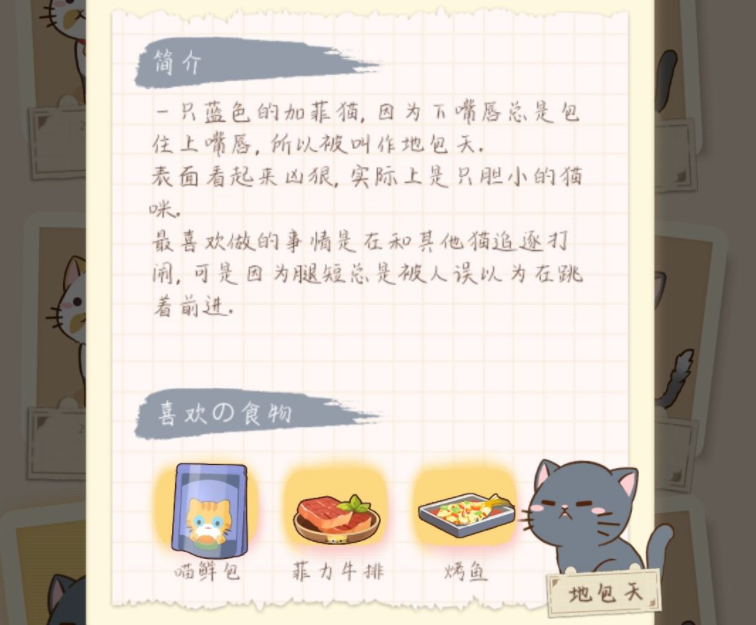Tap the 喵鲜包 food item
The image size is (756, 625).
[209, 510]
